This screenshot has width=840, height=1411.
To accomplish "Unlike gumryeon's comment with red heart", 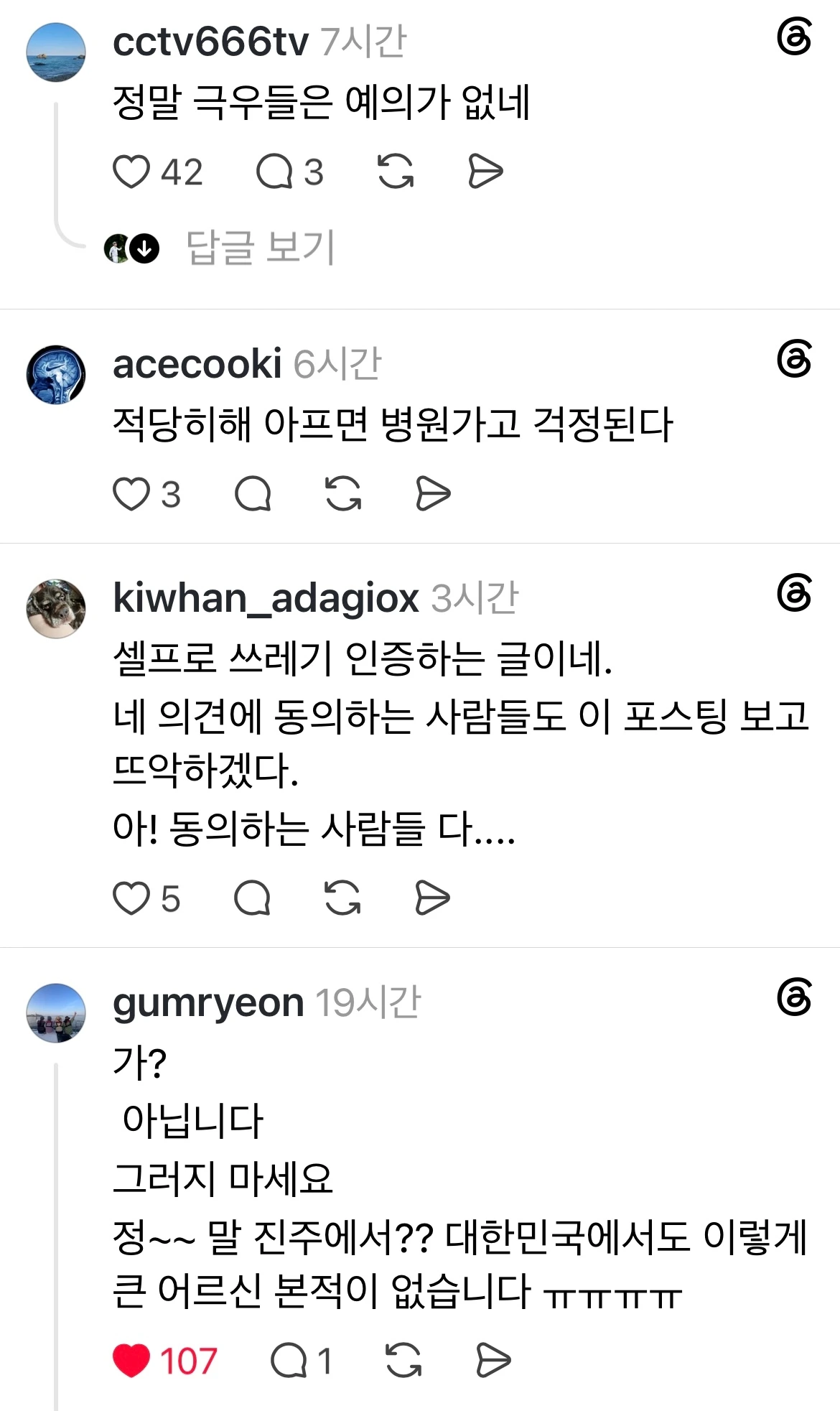I will [x=131, y=1361].
